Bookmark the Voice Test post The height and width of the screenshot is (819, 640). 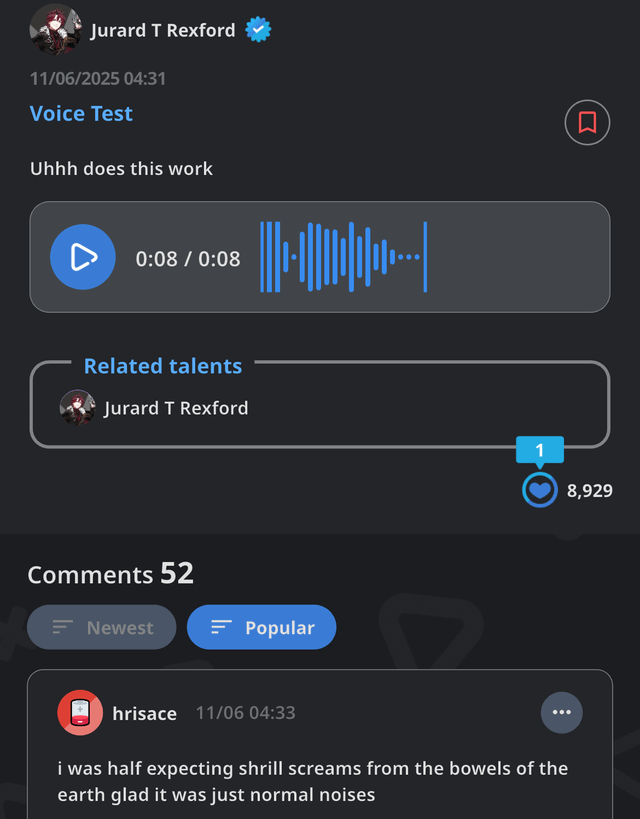click(x=587, y=122)
